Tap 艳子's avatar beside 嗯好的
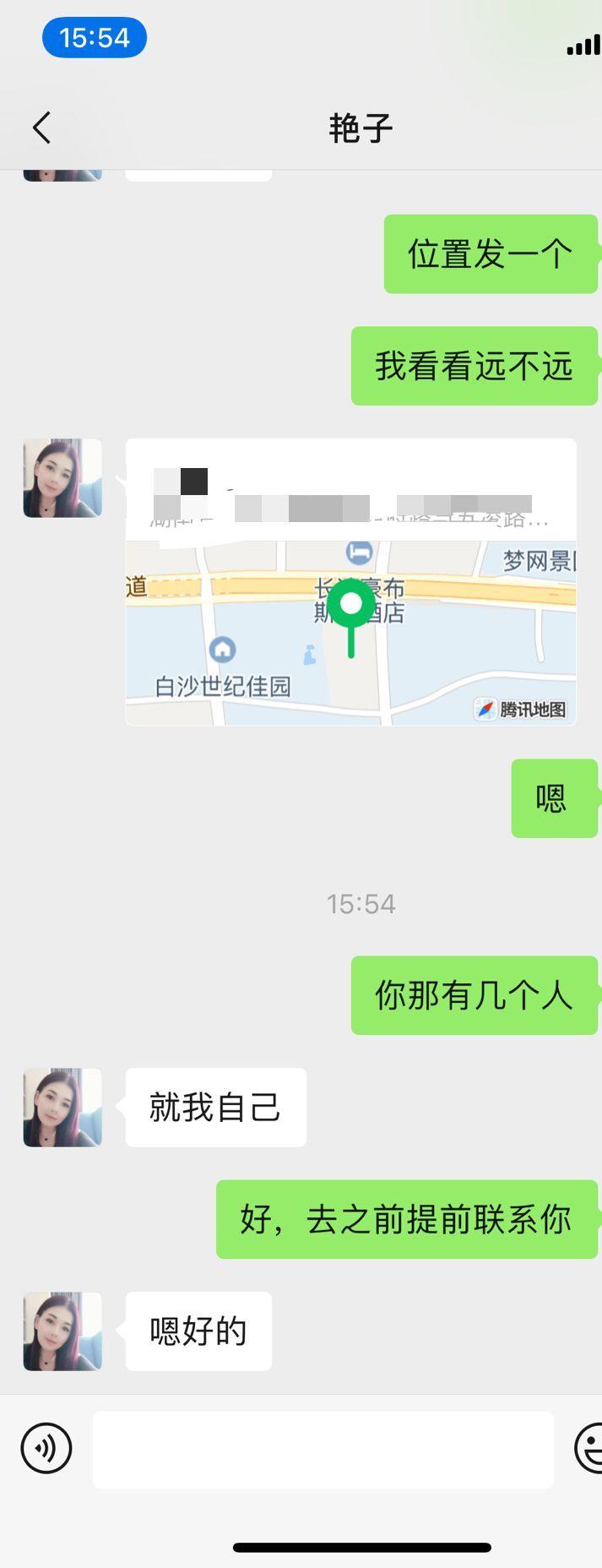Image resolution: width=602 pixels, height=1568 pixels. (x=62, y=1331)
